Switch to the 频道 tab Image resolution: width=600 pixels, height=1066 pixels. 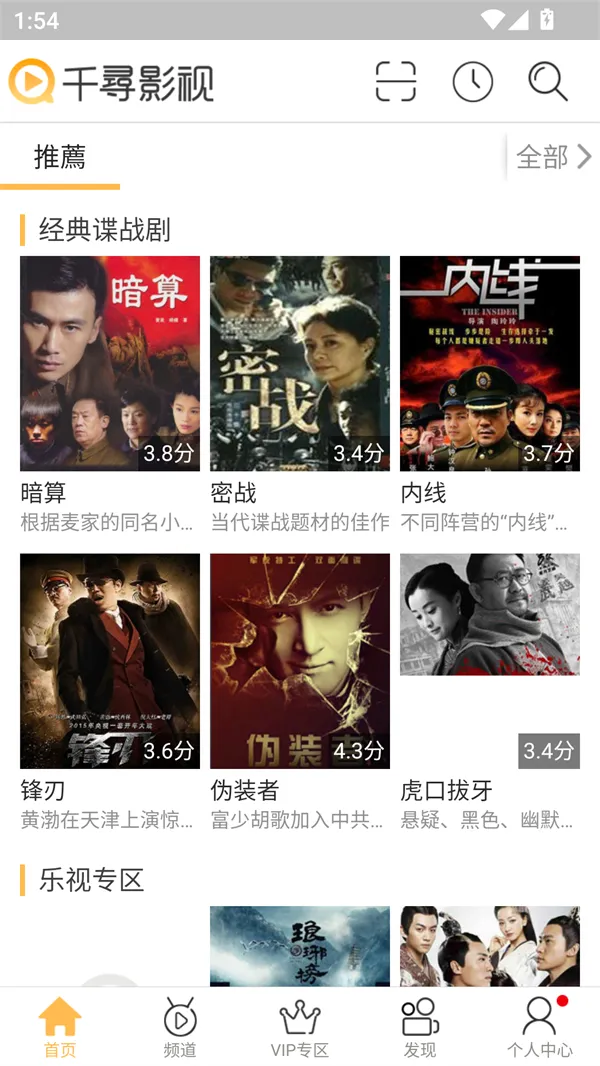(180, 1027)
